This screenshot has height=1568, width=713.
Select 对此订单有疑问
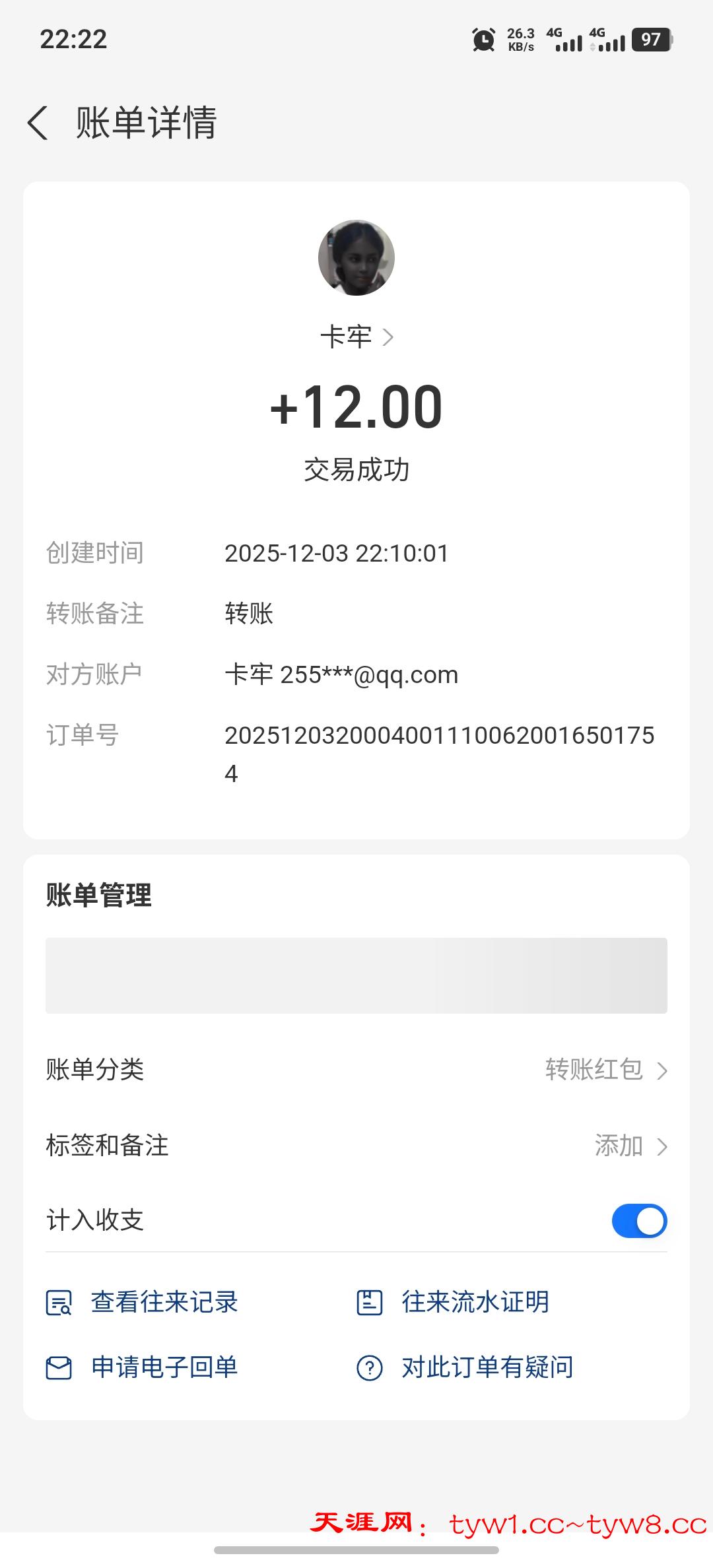(x=465, y=1367)
